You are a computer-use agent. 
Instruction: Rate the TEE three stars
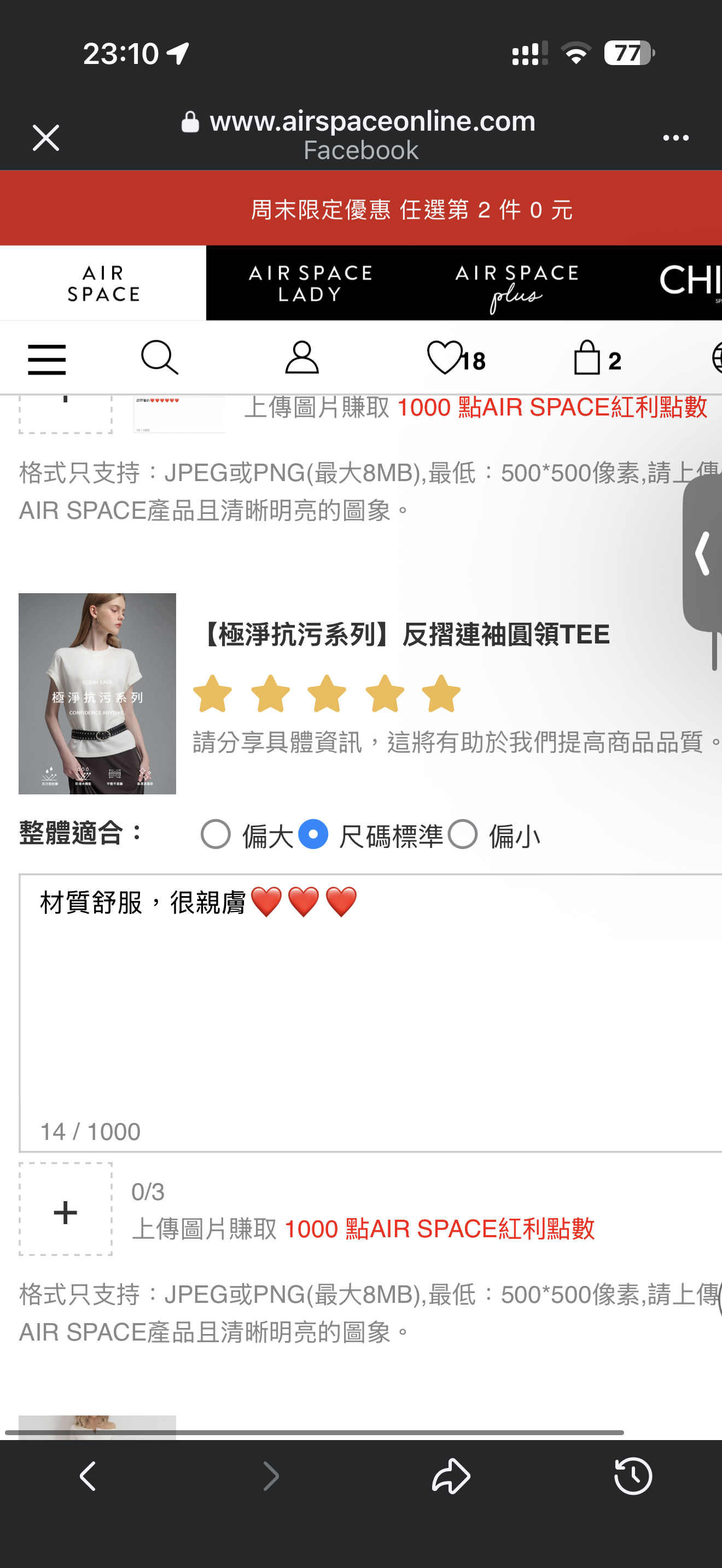pos(327,694)
